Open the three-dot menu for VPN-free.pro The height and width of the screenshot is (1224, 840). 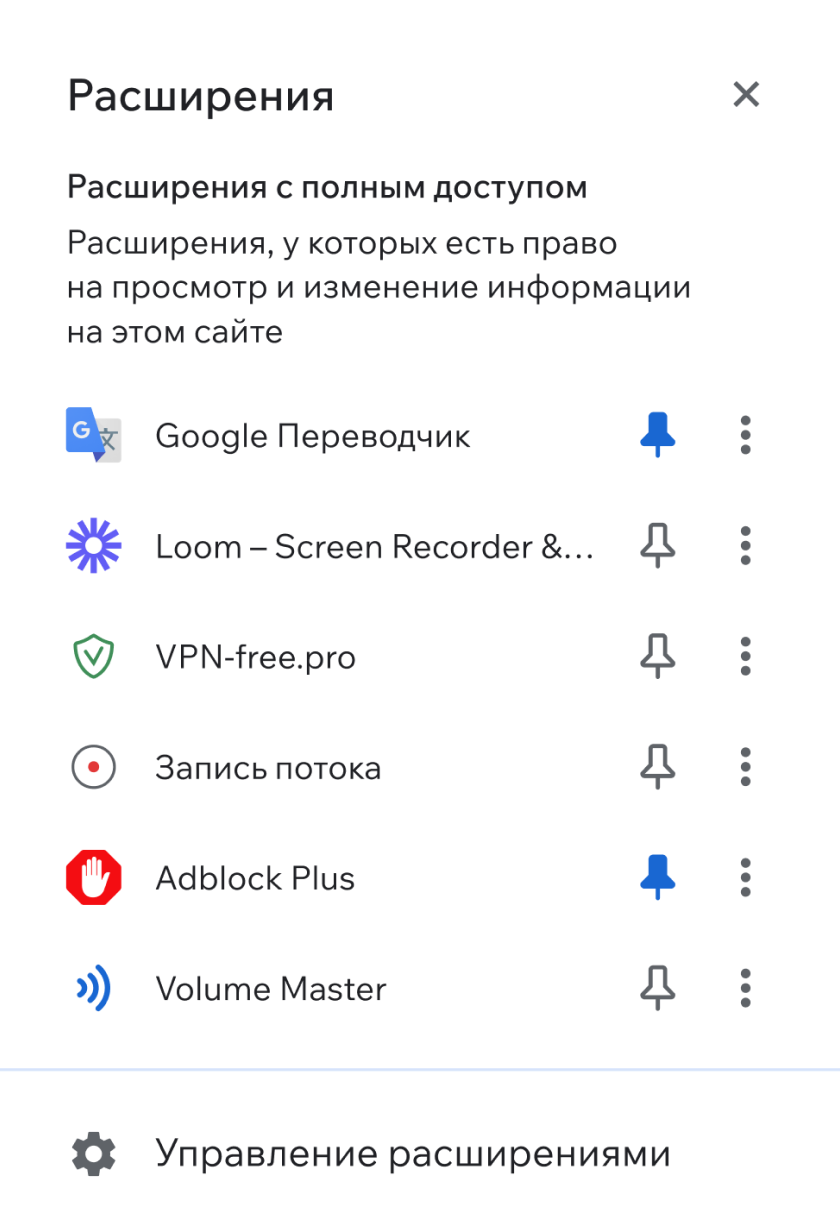745,656
